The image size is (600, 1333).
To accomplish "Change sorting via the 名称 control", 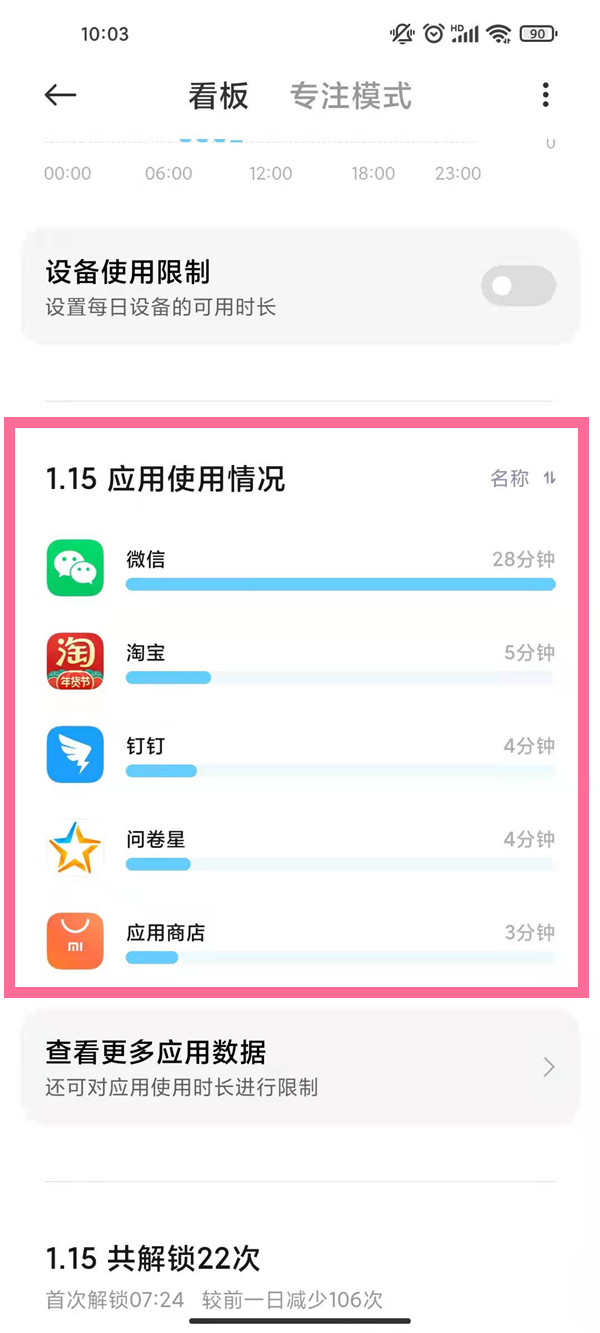I will [522, 479].
